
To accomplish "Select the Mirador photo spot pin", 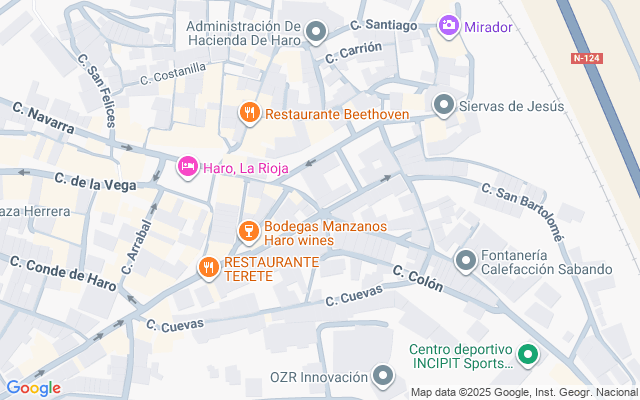I will click(449, 26).
